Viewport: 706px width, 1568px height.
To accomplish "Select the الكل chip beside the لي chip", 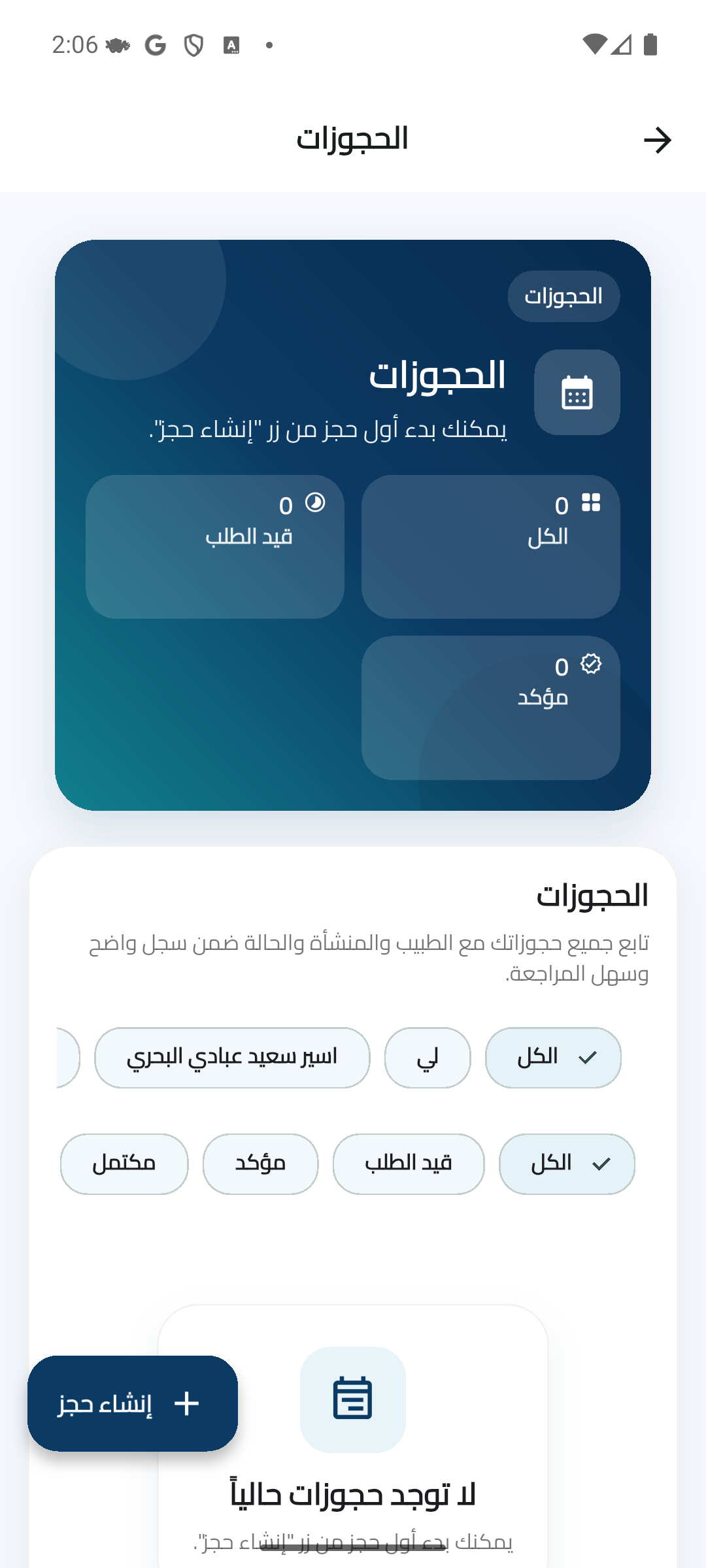I will [x=553, y=1058].
